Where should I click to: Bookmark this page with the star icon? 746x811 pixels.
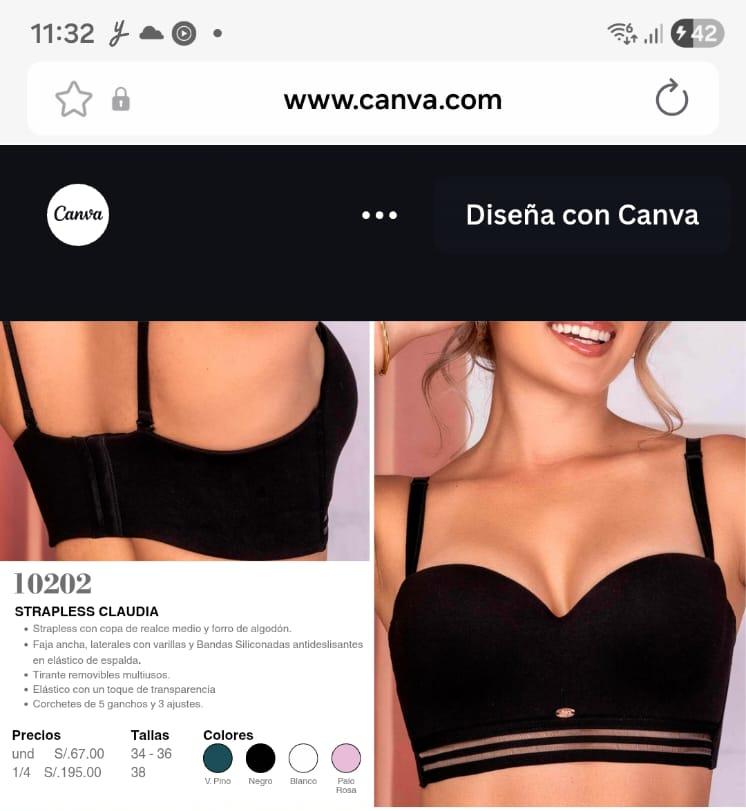coord(73,99)
